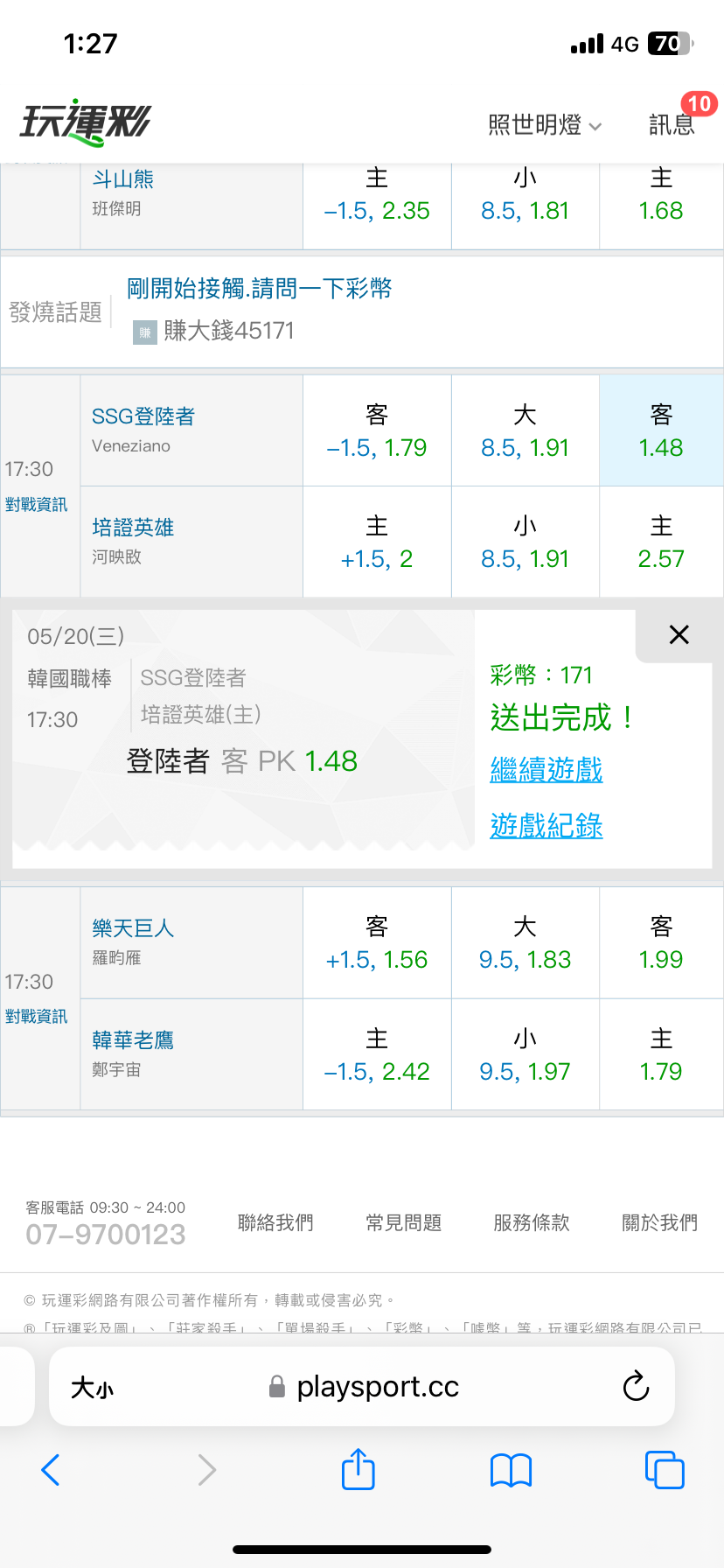Open the 遊戲紀錄 link
Viewport: 724px width, 1568px height.
(546, 825)
